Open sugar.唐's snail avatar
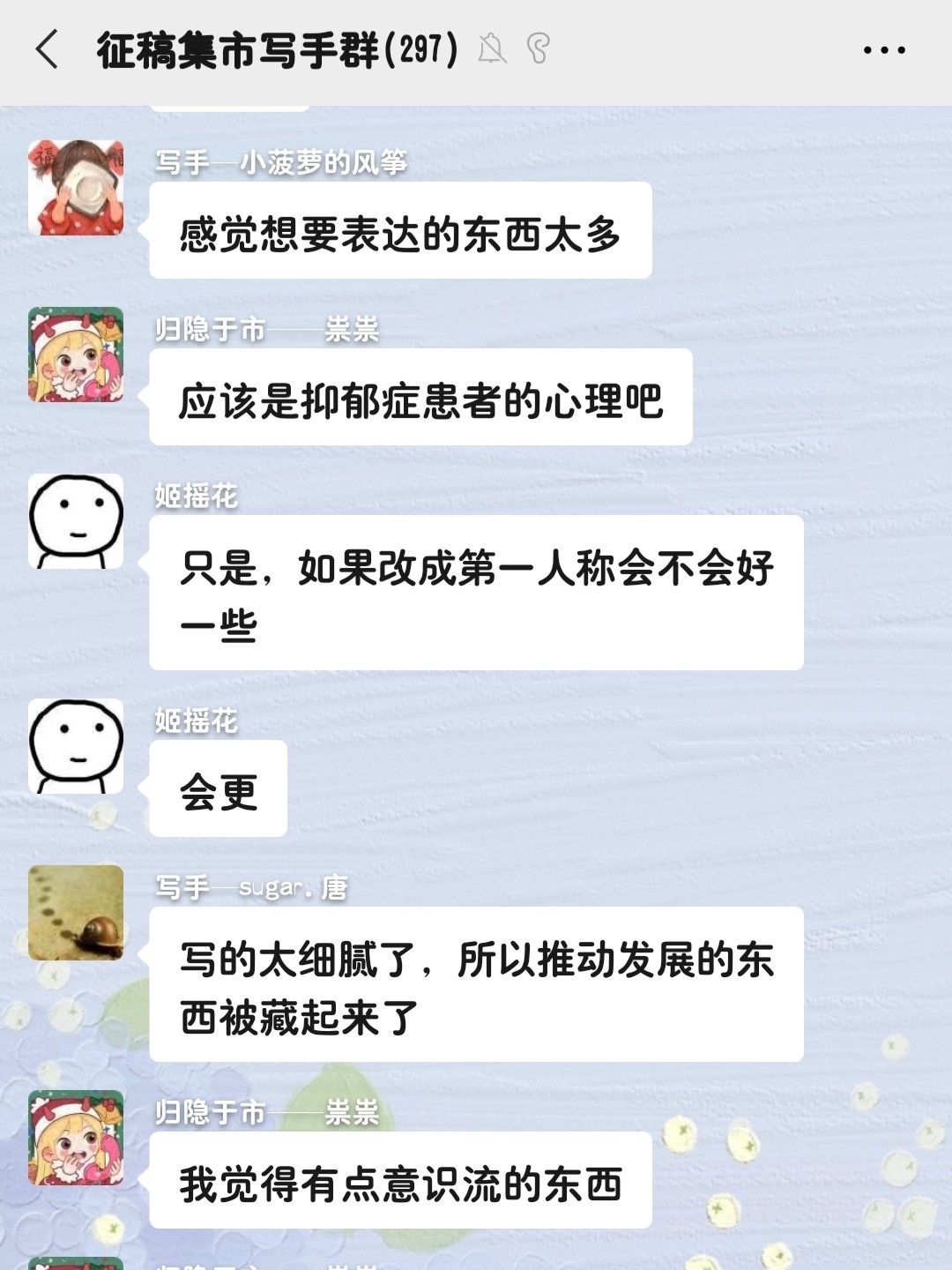The image size is (952, 1270). point(76,913)
